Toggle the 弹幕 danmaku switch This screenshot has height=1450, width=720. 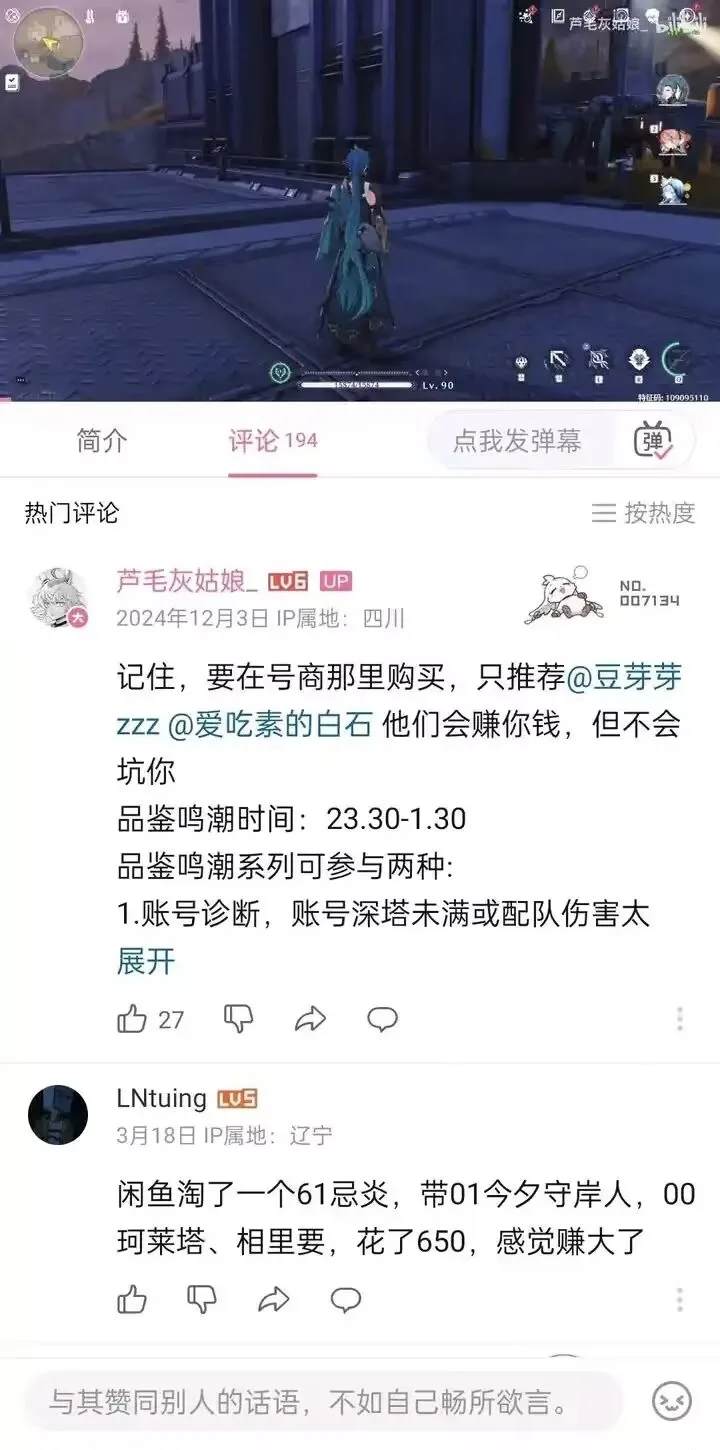[x=652, y=441]
